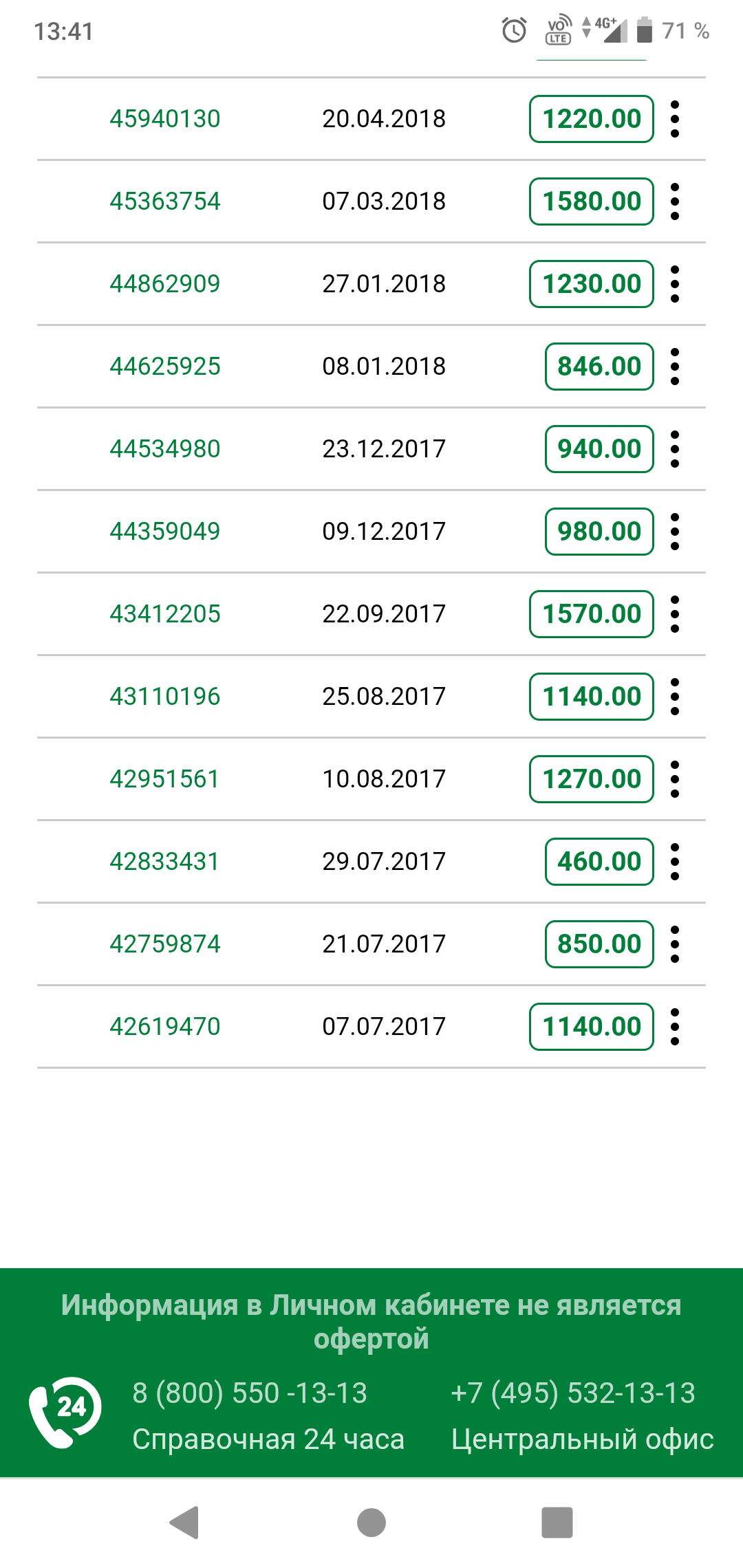
Task: Call the 24-hour helpline 8 (800) 550-13-13
Action: (x=250, y=1393)
